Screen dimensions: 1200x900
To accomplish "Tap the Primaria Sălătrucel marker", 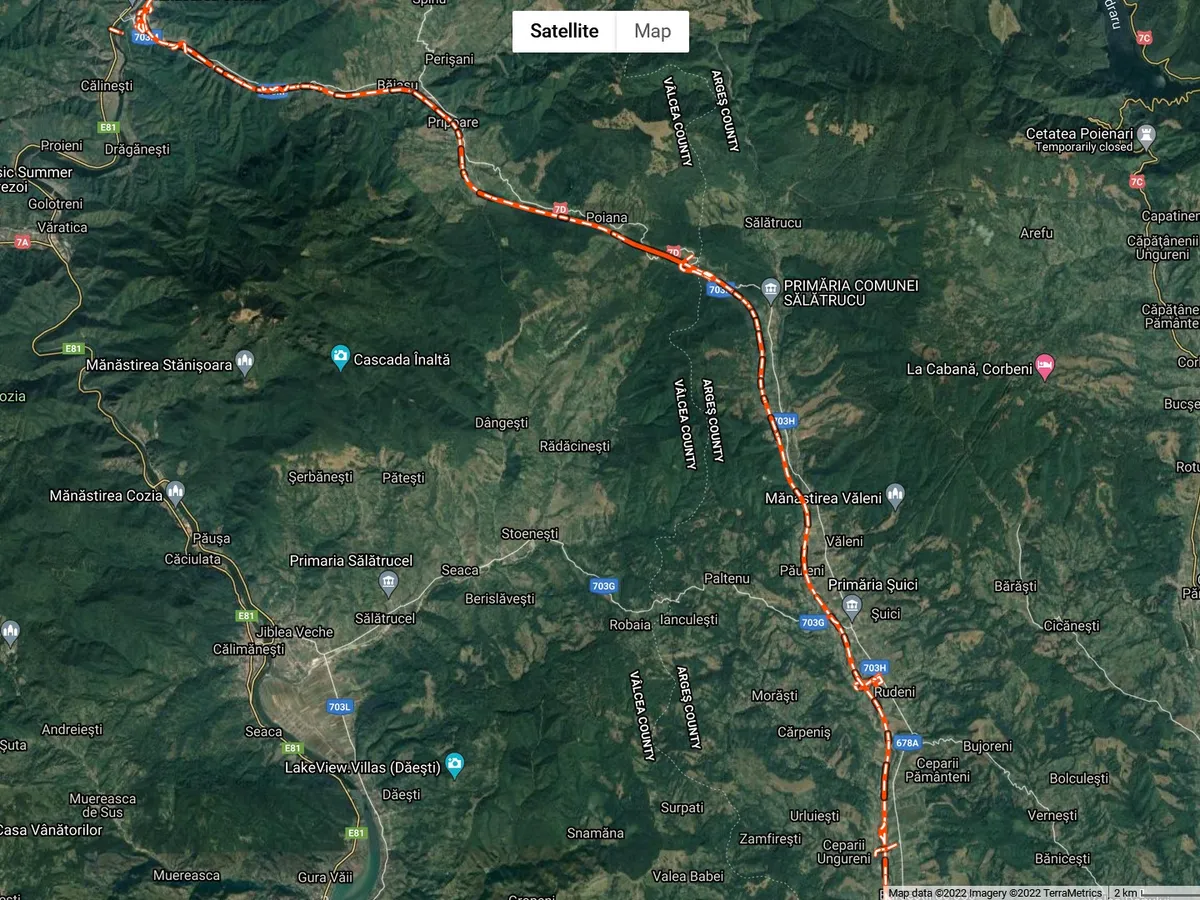I will (x=388, y=583).
